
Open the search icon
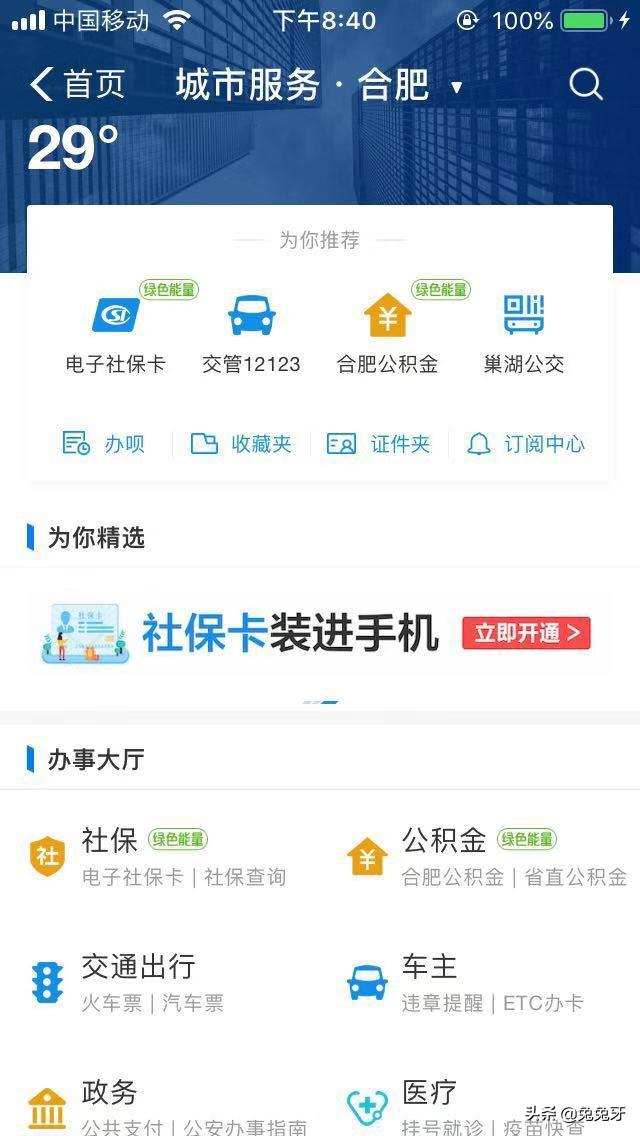pos(586,85)
